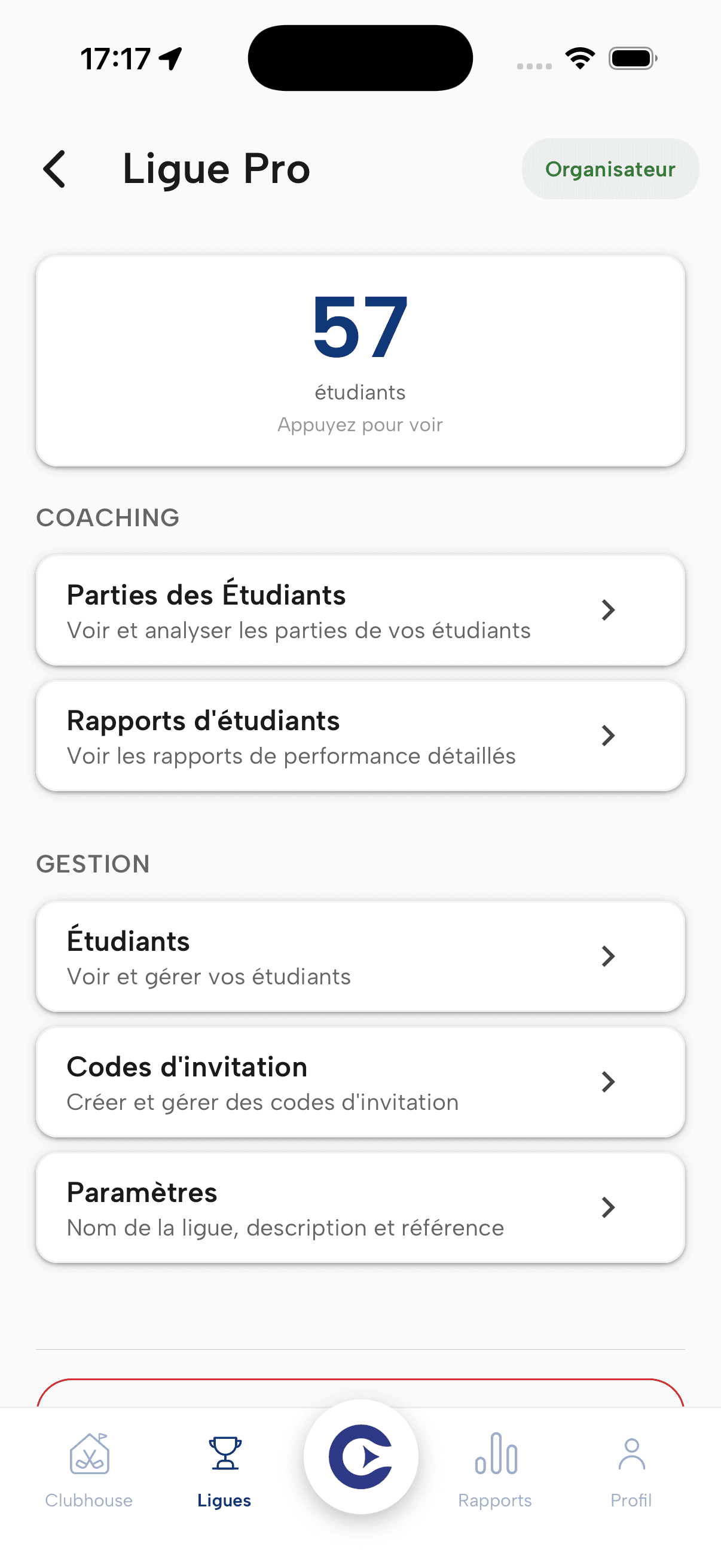Image resolution: width=721 pixels, height=1568 pixels.
Task: Open Étudiants with its chevron arrow
Action: [x=609, y=956]
